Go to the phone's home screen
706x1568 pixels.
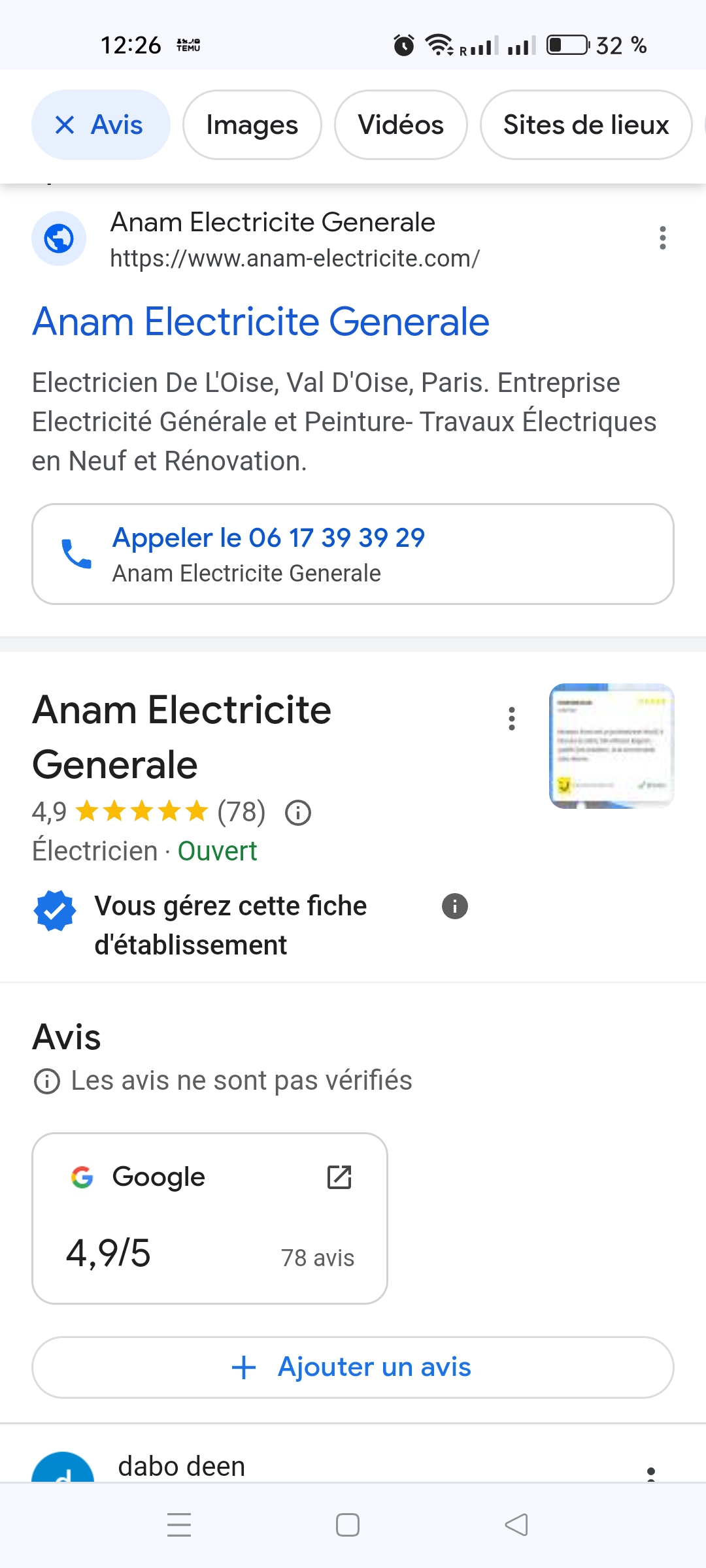pyautogui.click(x=348, y=1525)
